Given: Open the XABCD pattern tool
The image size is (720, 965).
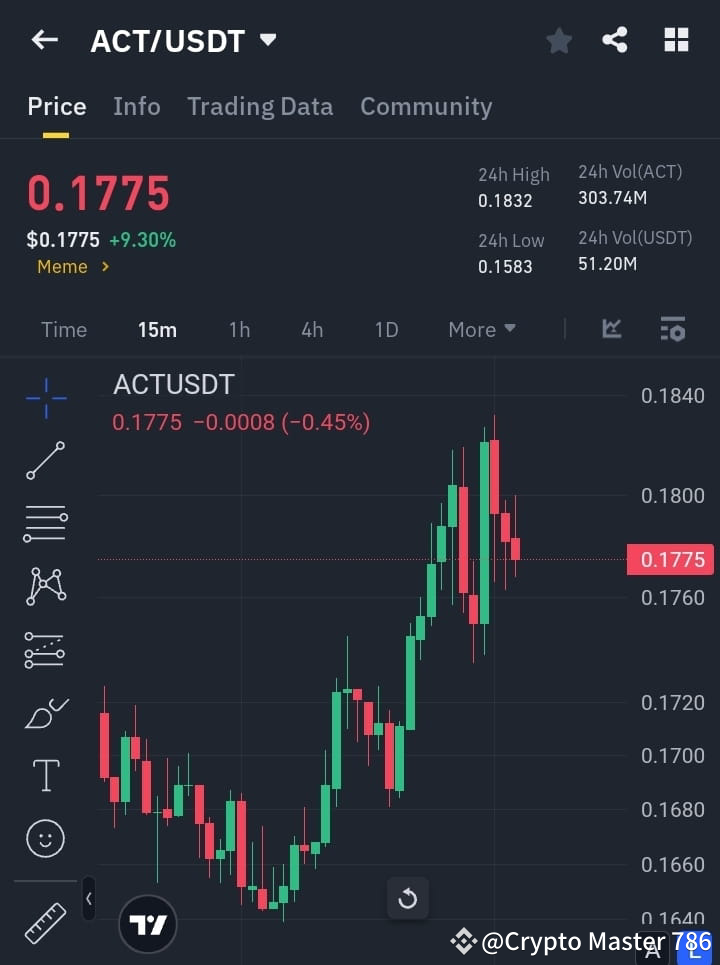Looking at the screenshot, I should pos(44,587).
